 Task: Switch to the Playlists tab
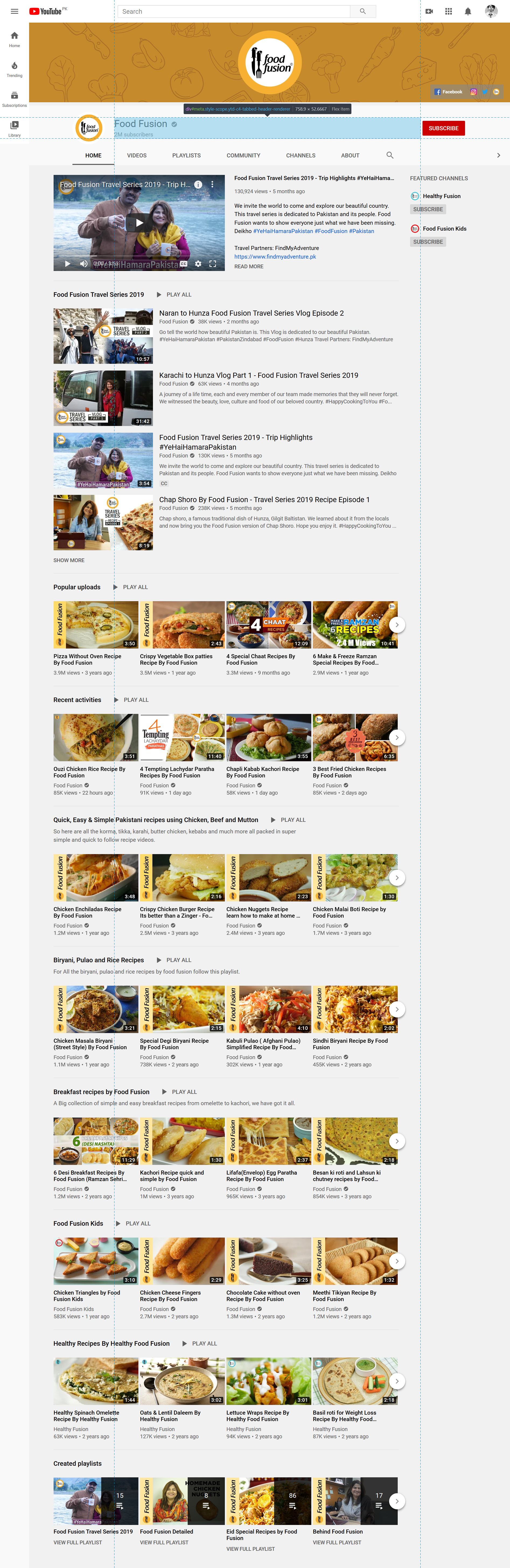(186, 156)
